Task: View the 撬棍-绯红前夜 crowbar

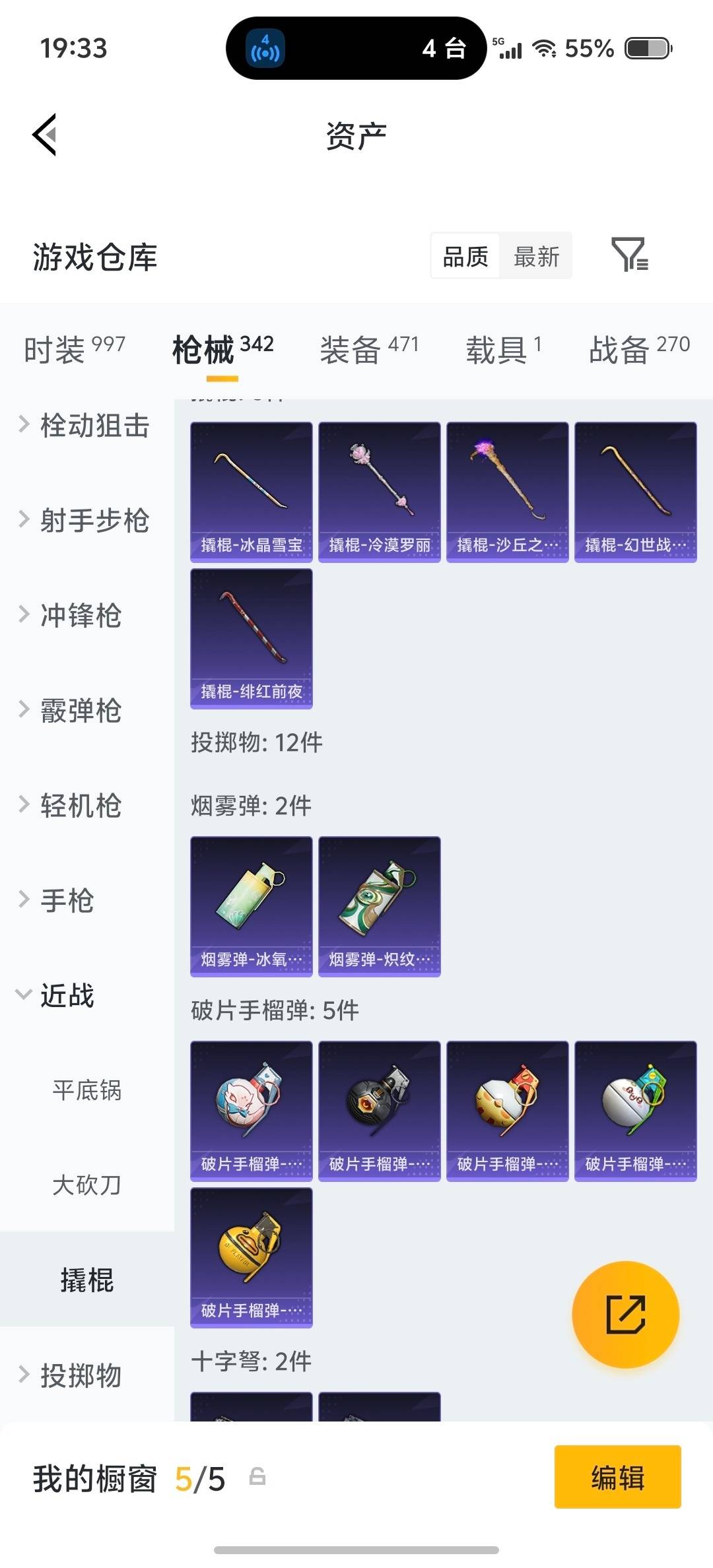Action: pyautogui.click(x=251, y=637)
